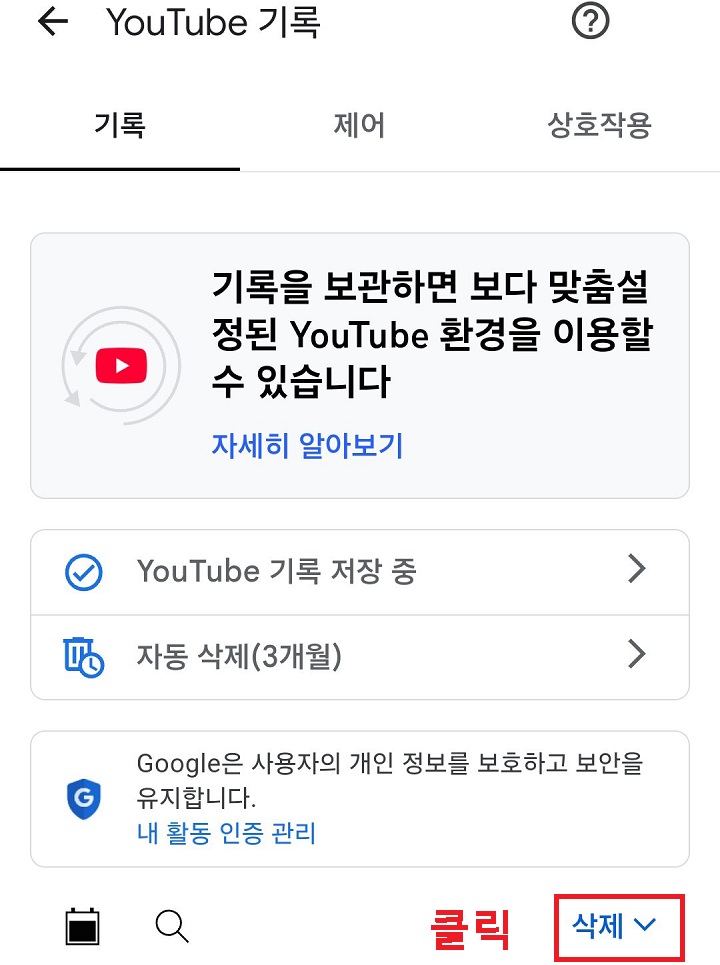
Task: Click the search magnifier icon at bottom
Action: (x=172, y=927)
